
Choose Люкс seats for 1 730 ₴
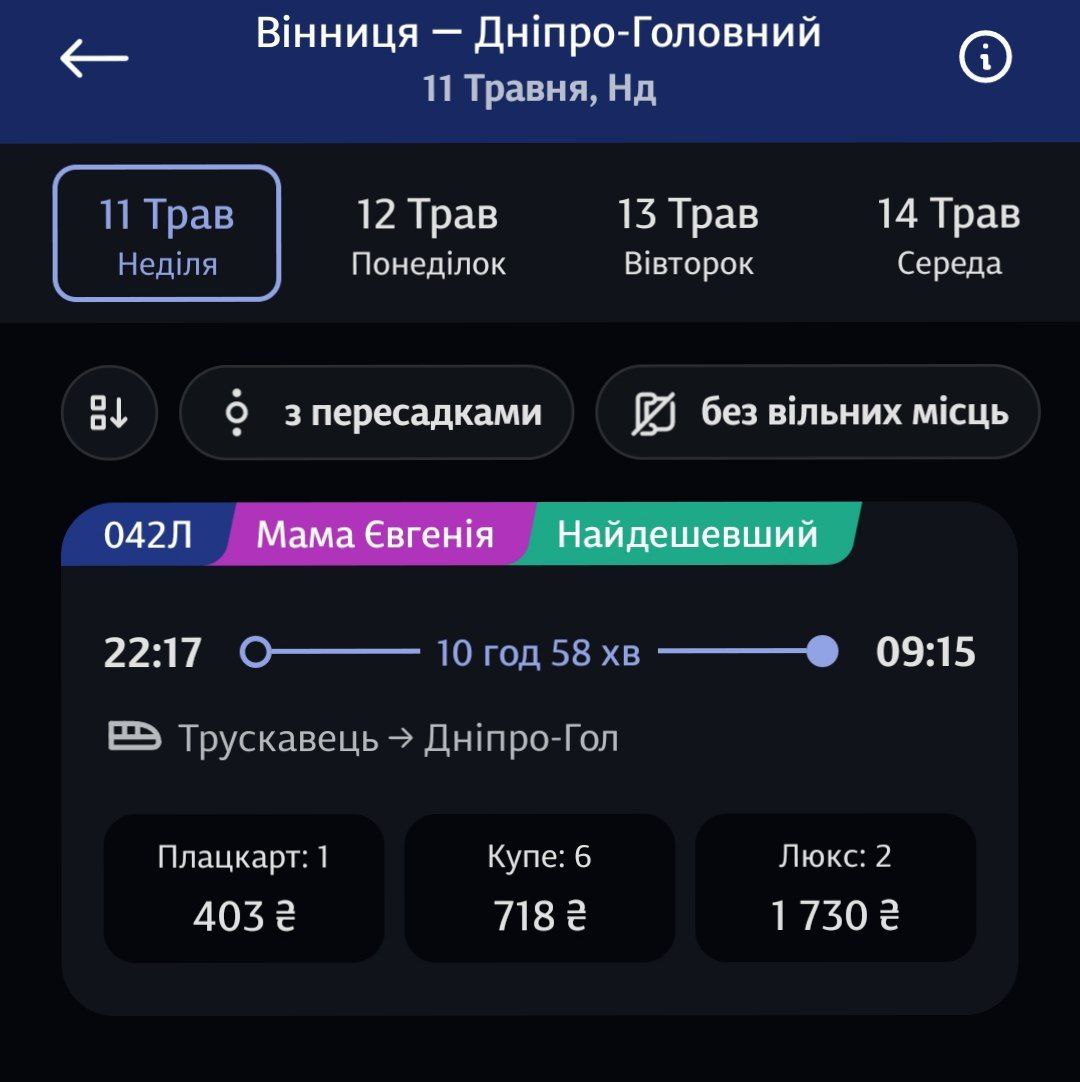(x=835, y=888)
